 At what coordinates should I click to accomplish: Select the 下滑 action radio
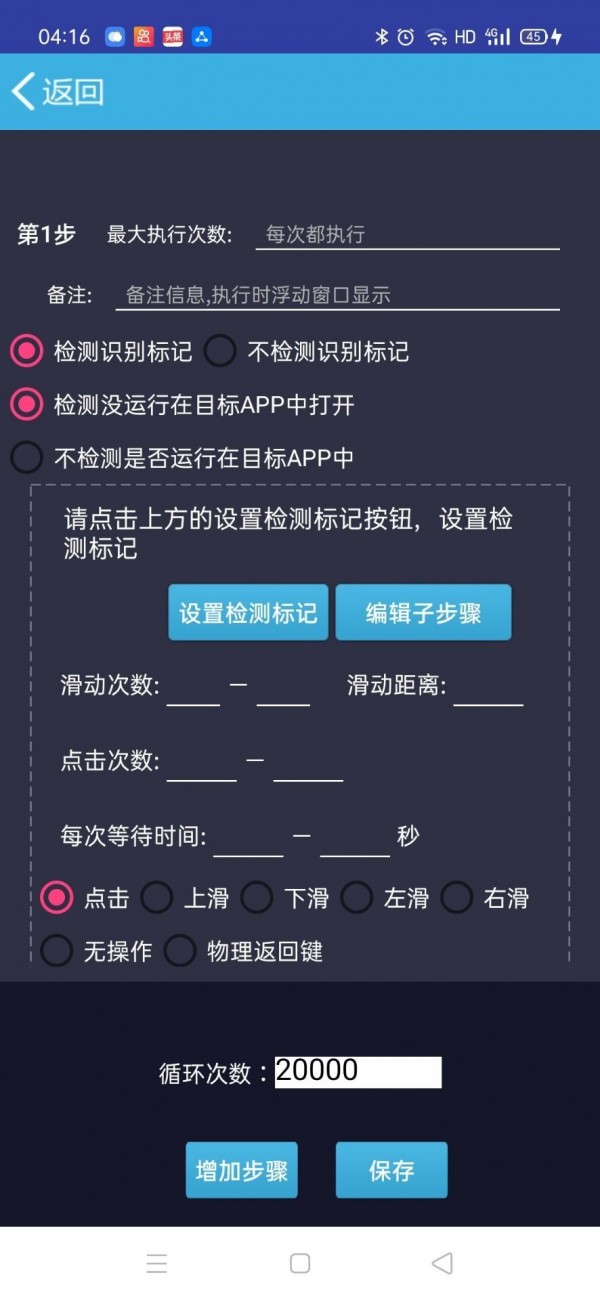(257, 897)
